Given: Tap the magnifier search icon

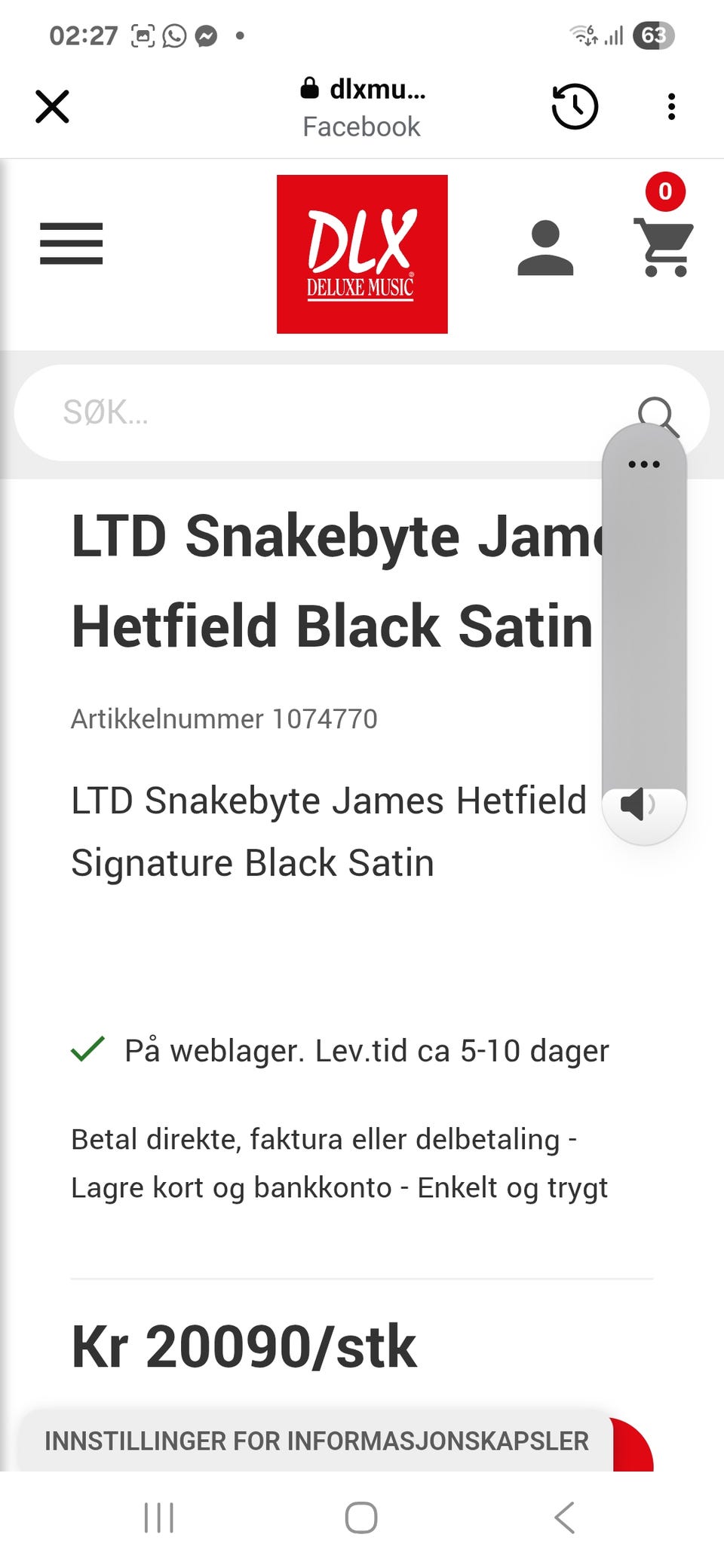Looking at the screenshot, I should pyautogui.click(x=658, y=416).
